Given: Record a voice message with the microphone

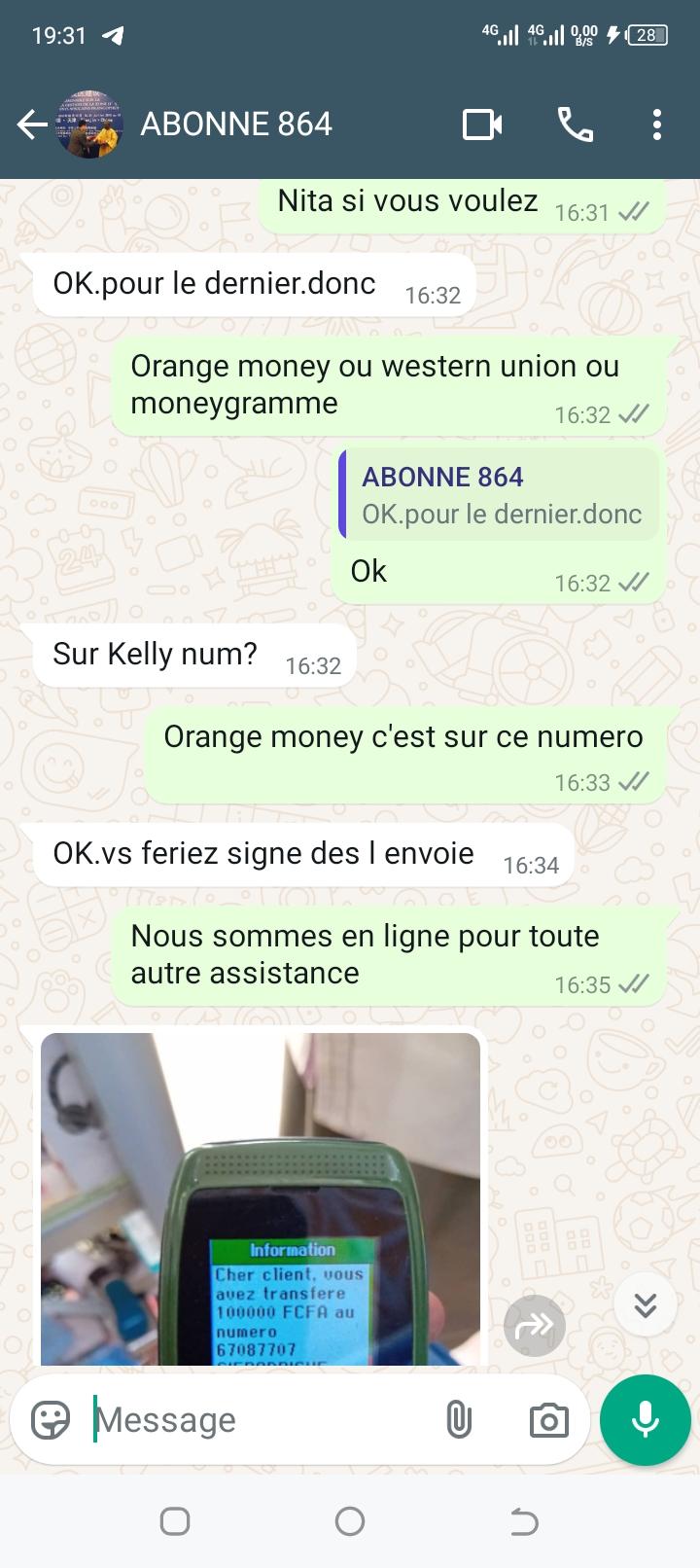Looking at the screenshot, I should click(x=646, y=1420).
